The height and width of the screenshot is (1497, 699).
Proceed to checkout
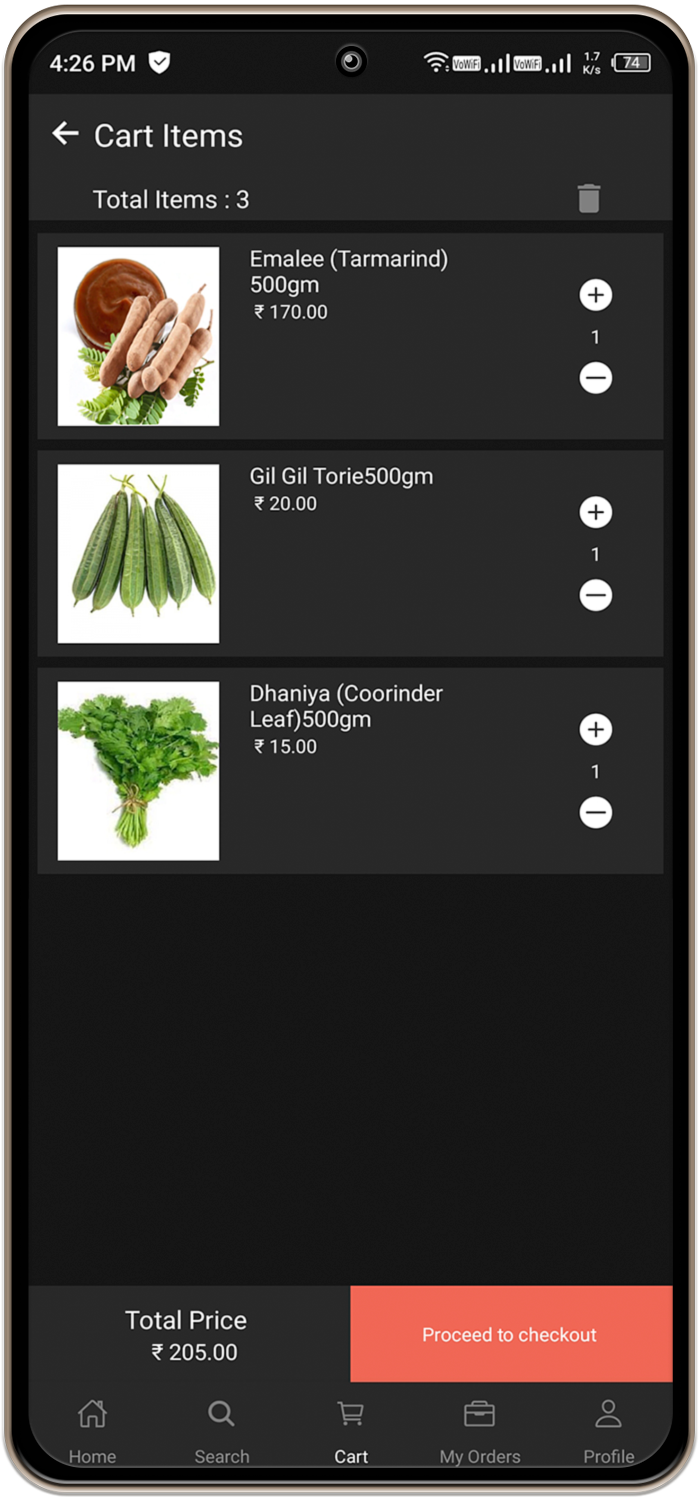click(x=510, y=1334)
